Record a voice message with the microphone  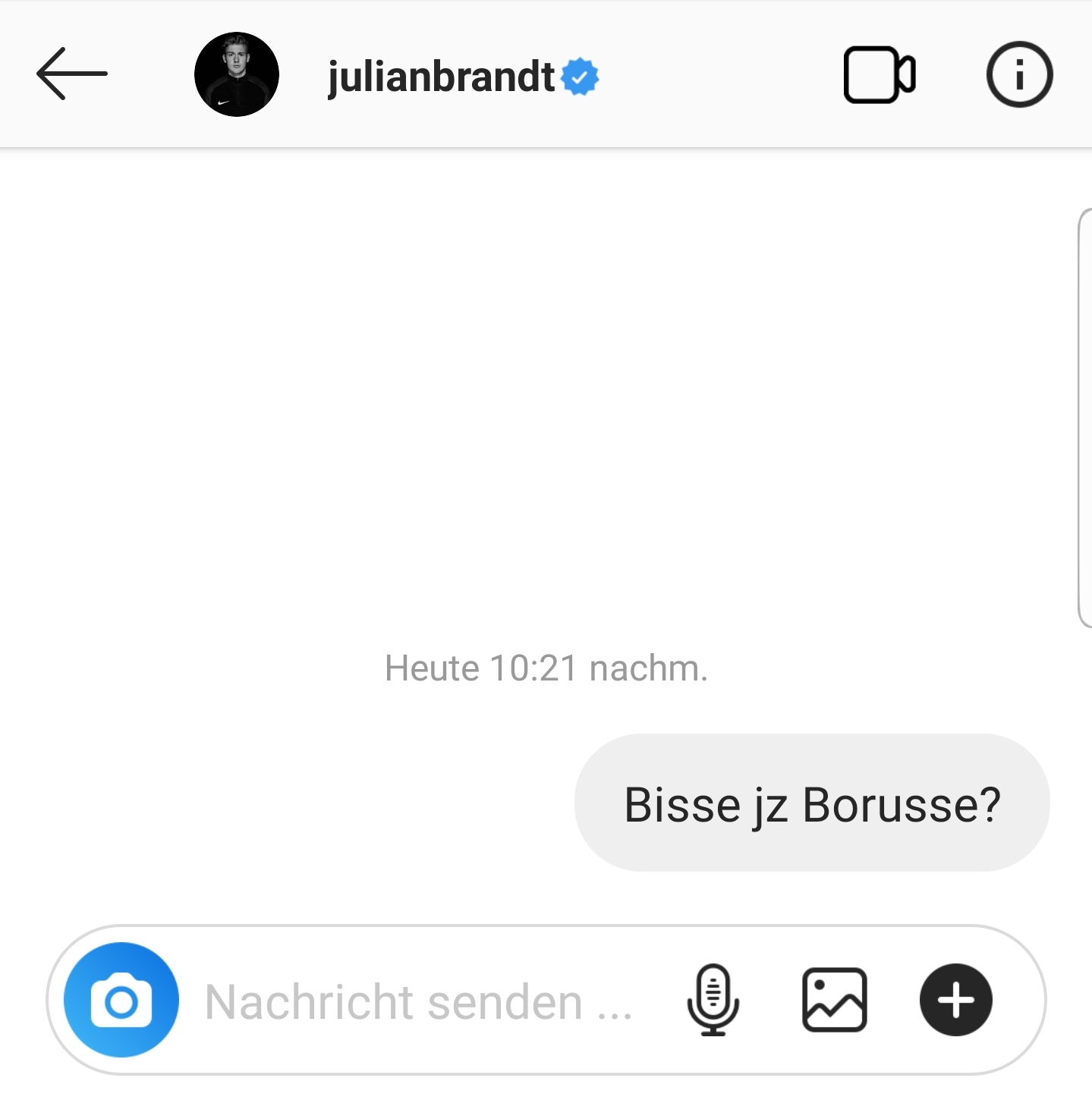[x=713, y=1000]
